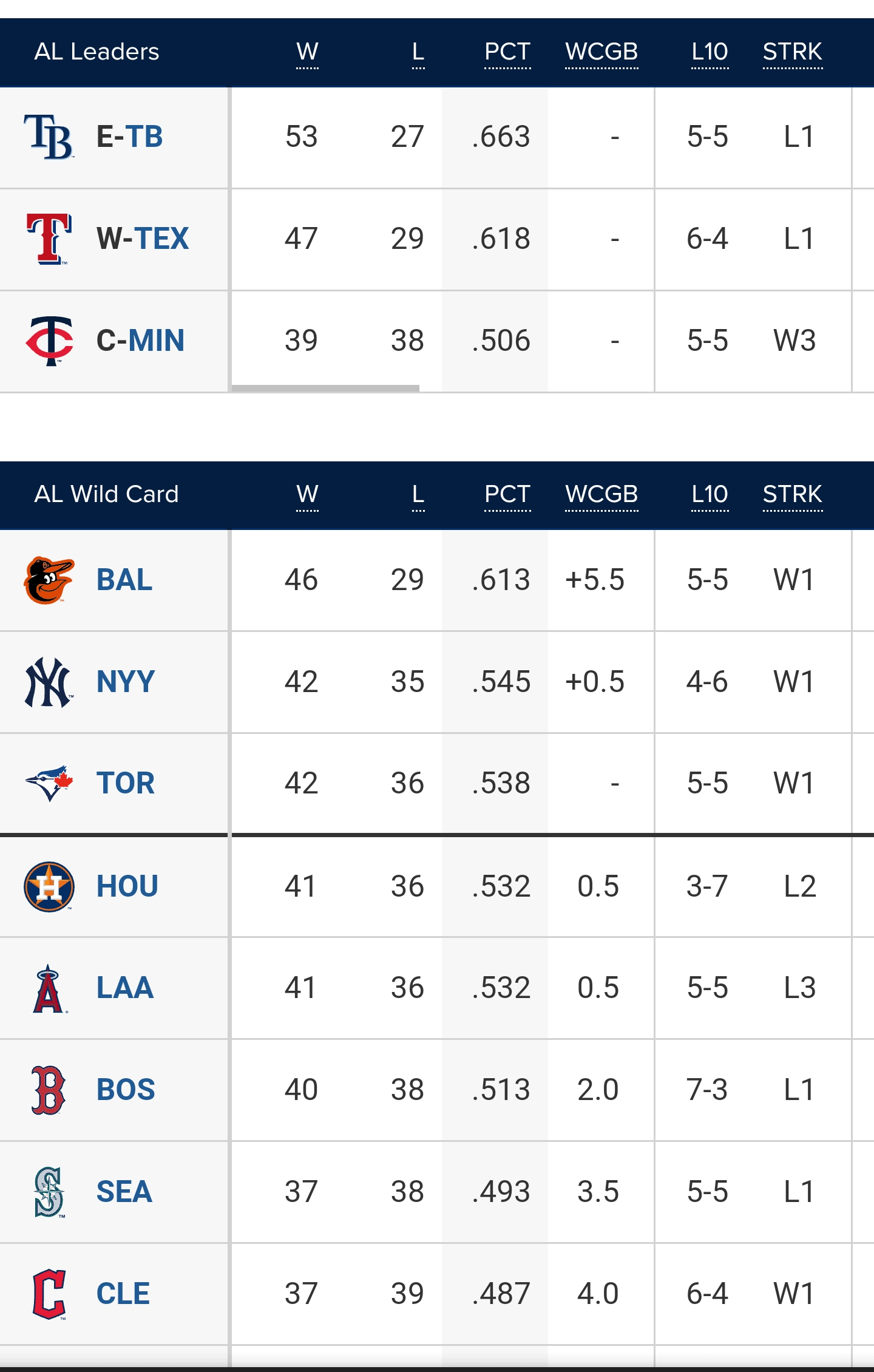Tap the LAA Angels link
874x1372 pixels.
[125, 988]
